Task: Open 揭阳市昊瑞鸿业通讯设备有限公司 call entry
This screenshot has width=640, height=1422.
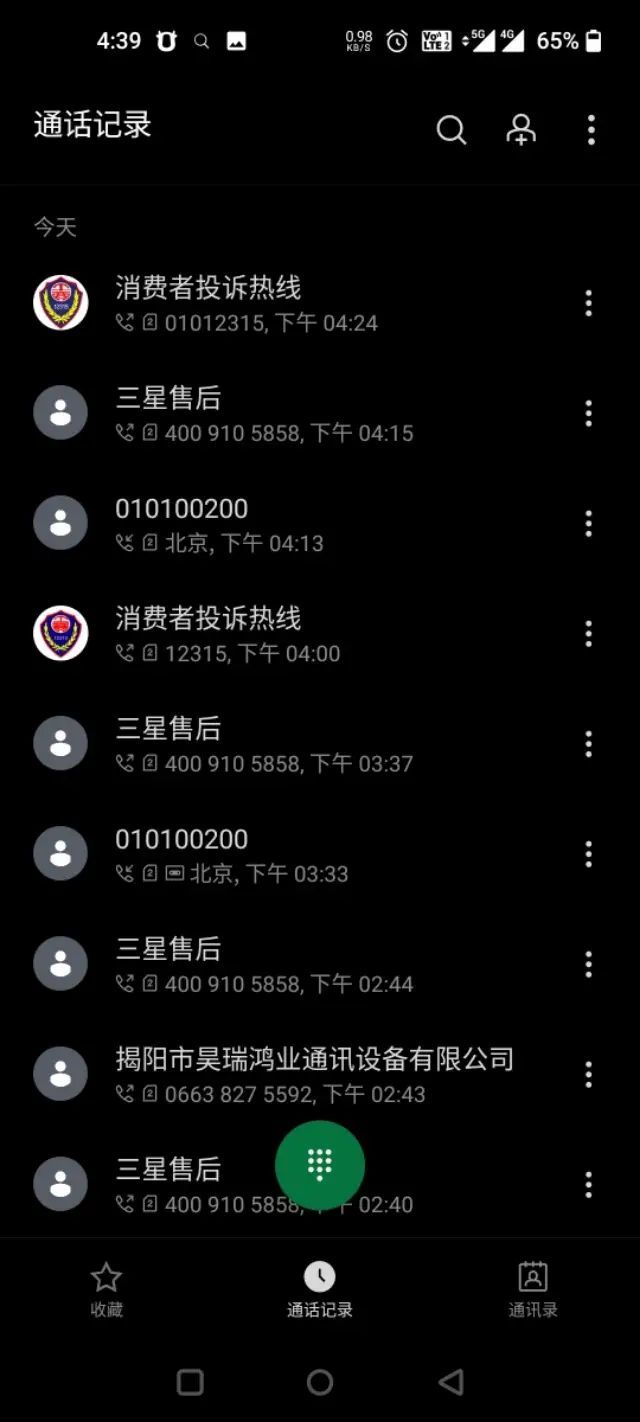Action: [314, 1075]
